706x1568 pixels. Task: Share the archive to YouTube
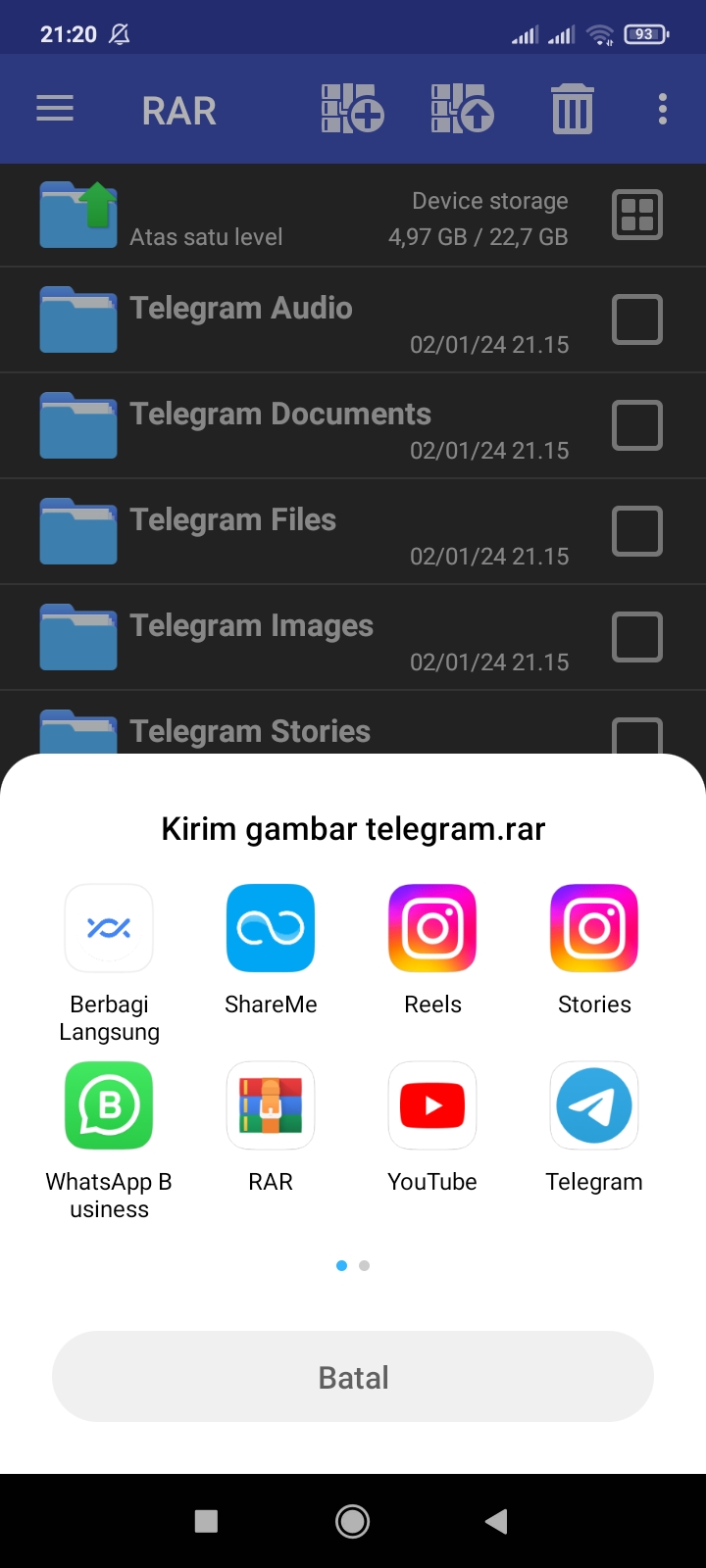[x=431, y=1105]
